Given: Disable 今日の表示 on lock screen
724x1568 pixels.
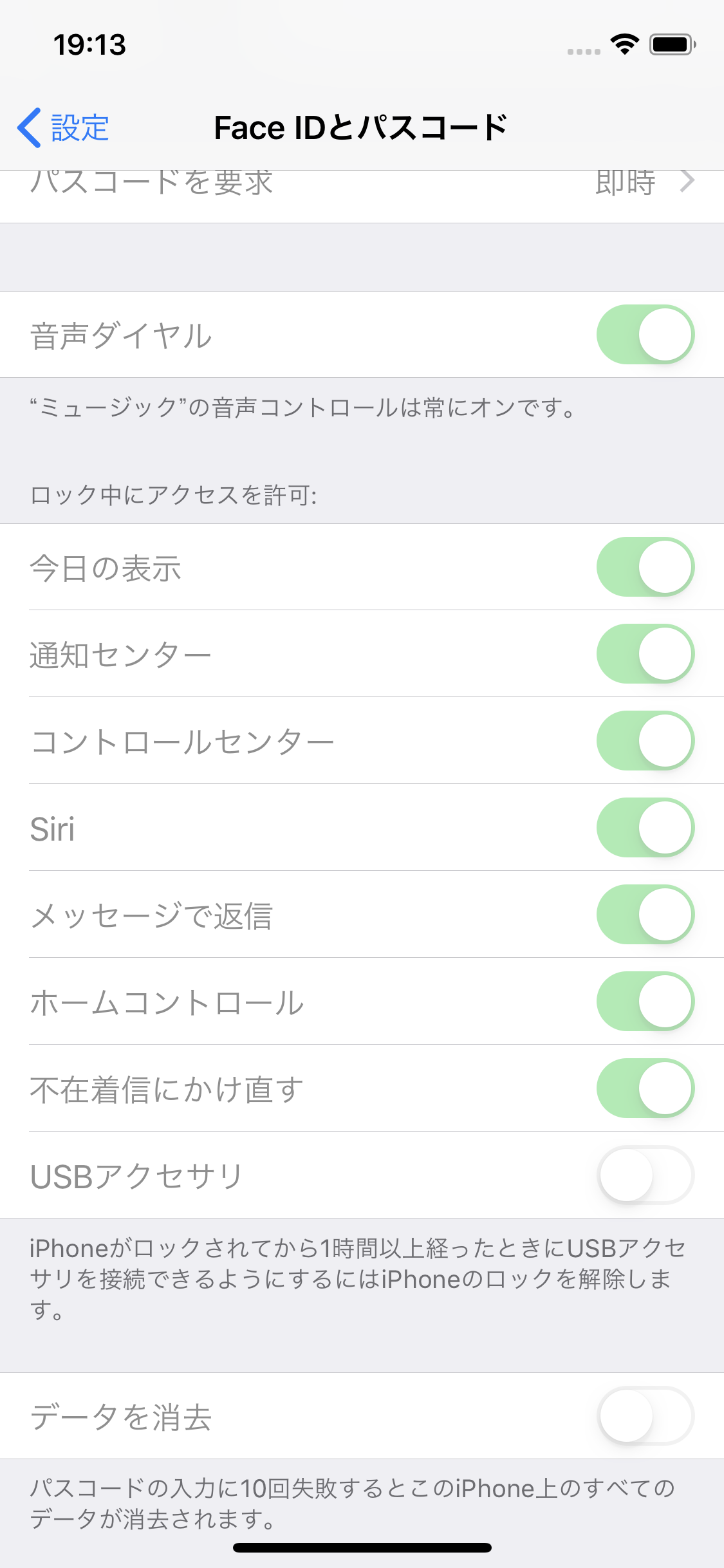Looking at the screenshot, I should [x=645, y=567].
